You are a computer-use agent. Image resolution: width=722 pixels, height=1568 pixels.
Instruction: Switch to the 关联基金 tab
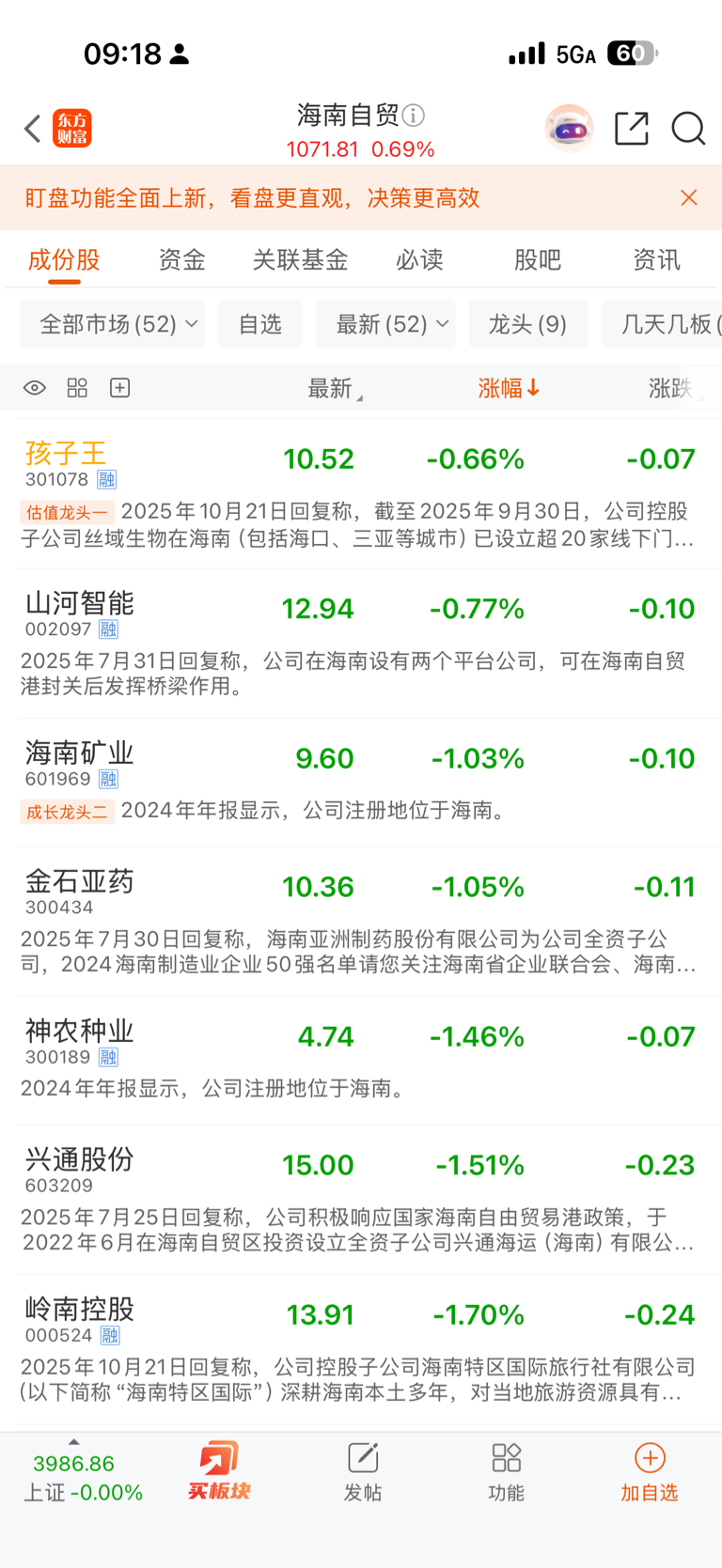(300, 259)
